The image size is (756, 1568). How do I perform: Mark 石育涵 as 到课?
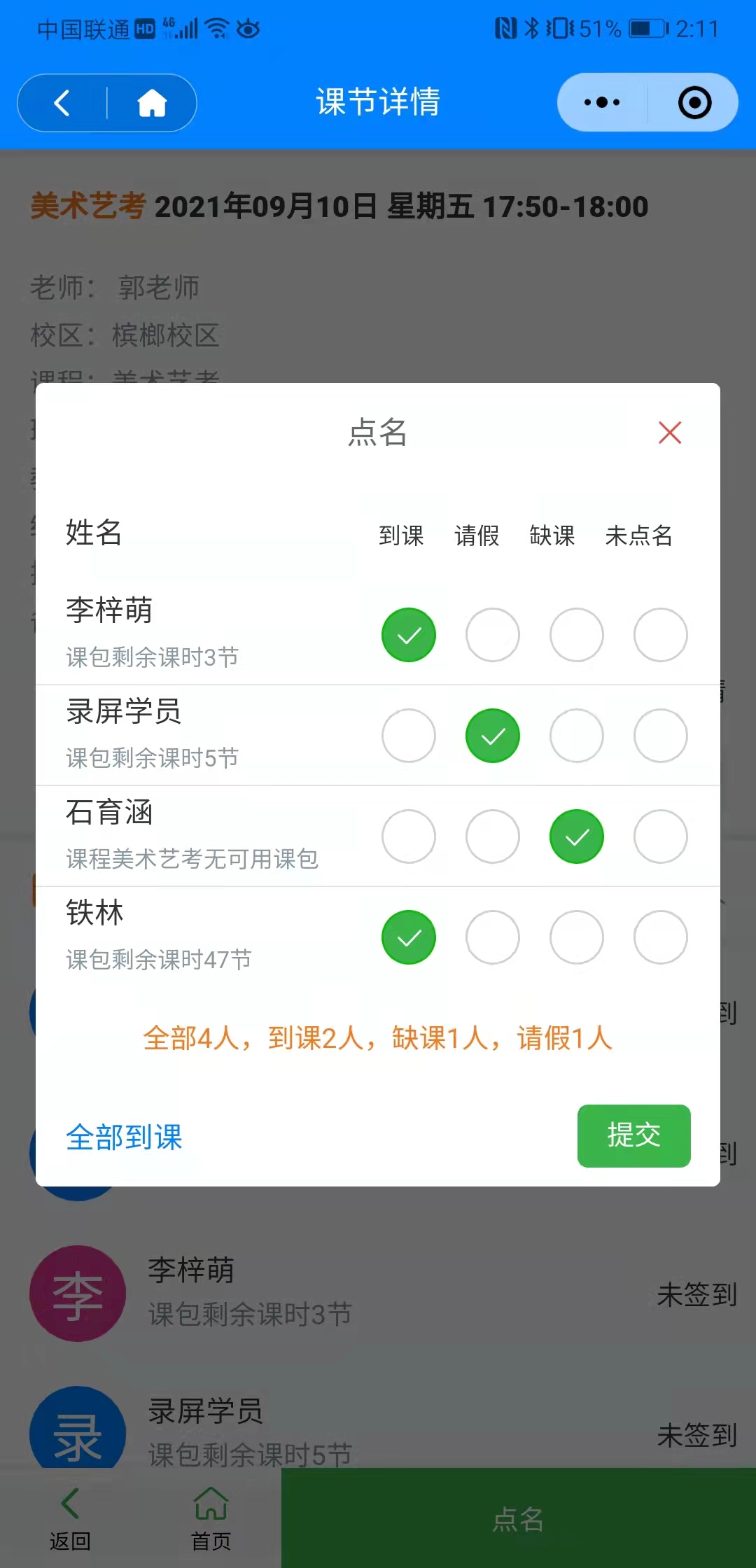[x=409, y=836]
